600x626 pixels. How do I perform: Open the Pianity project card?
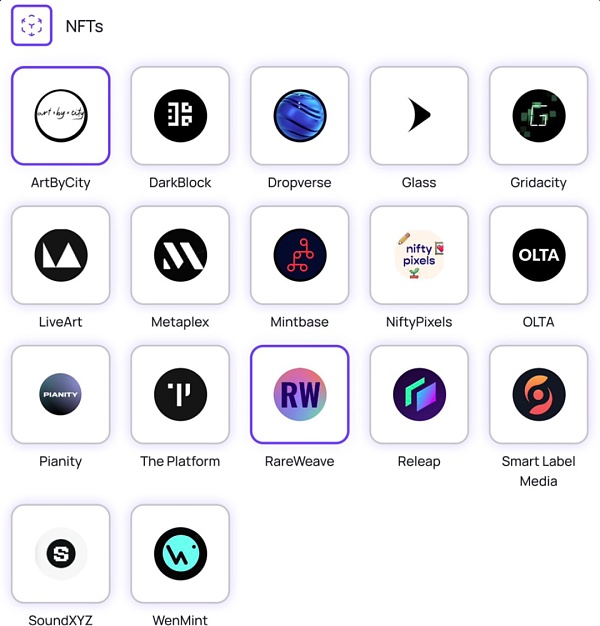(x=61, y=394)
